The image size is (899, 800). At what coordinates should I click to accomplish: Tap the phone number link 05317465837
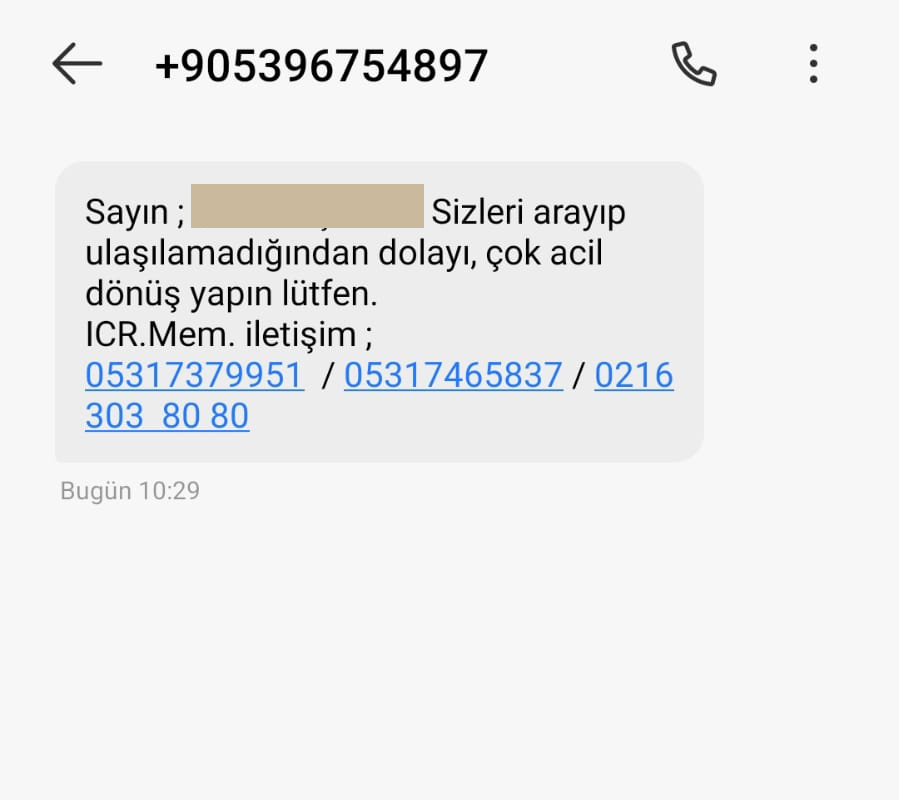453,375
